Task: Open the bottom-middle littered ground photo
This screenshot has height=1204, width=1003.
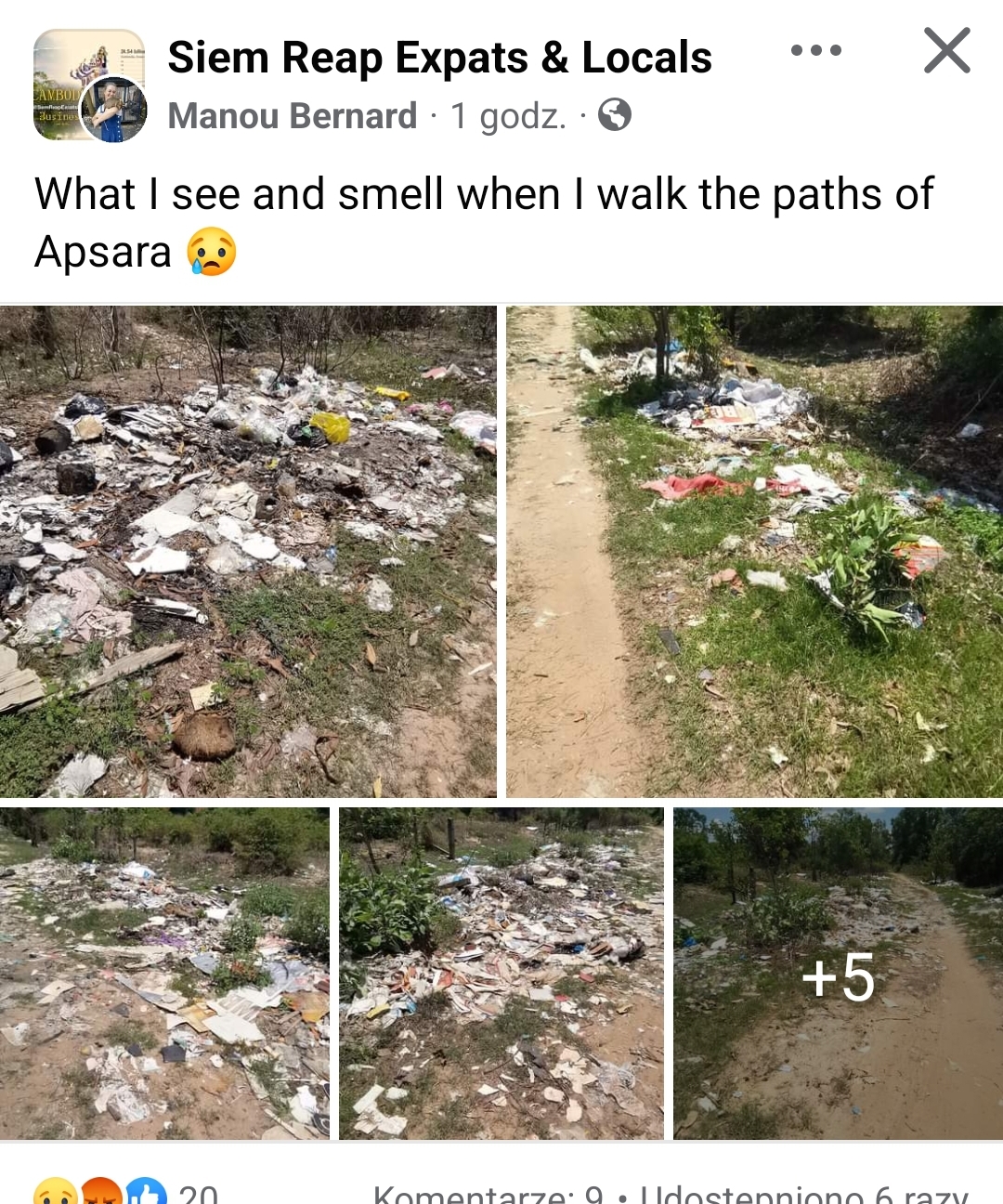Action: click(501, 974)
